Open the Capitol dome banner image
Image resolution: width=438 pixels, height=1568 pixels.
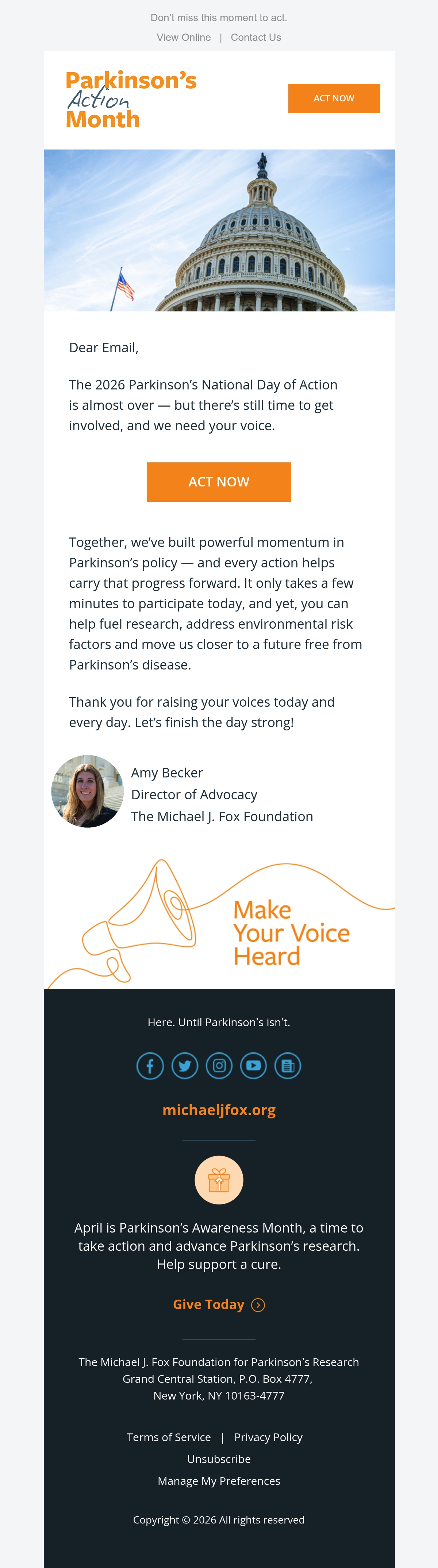219,230
